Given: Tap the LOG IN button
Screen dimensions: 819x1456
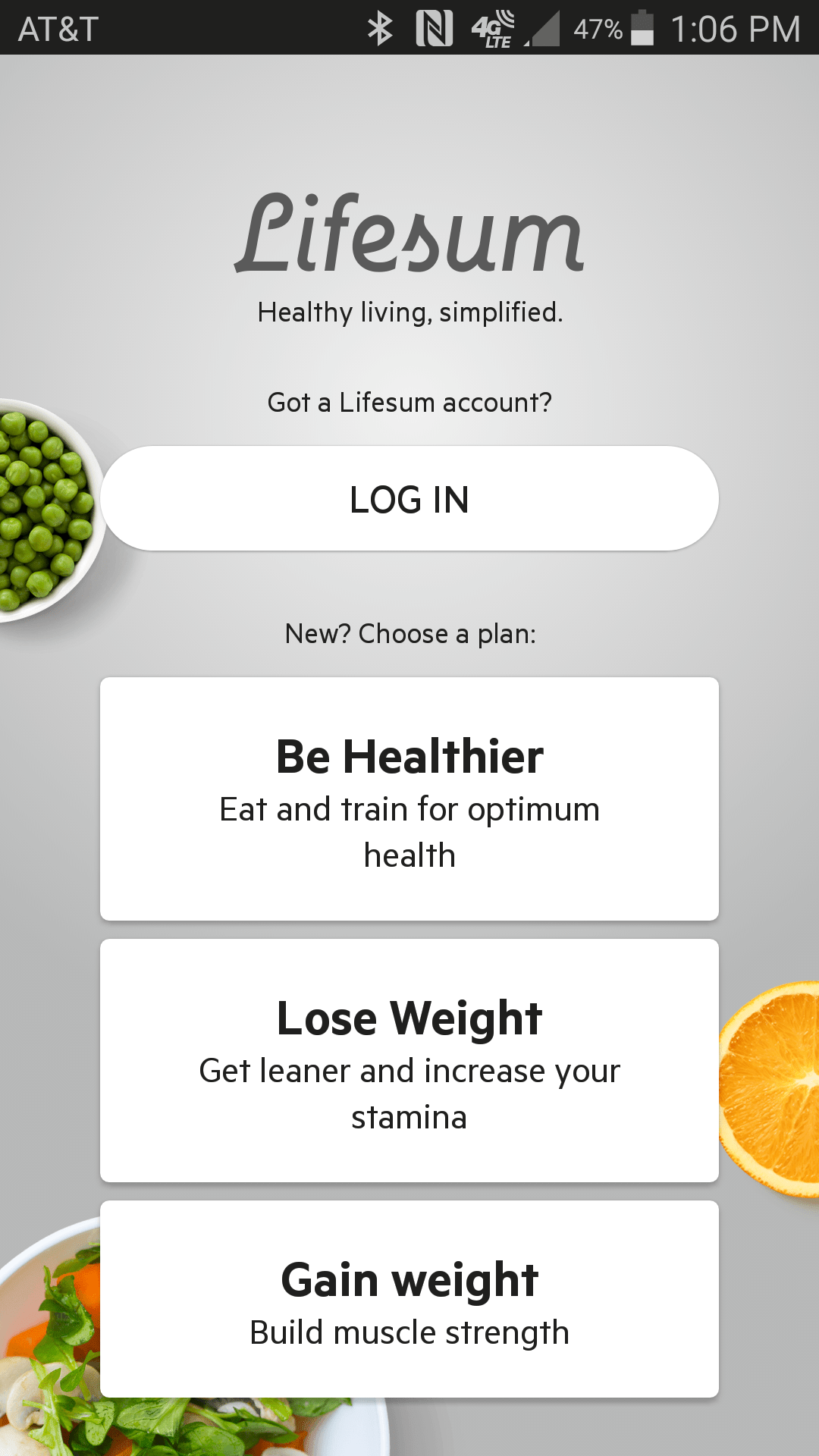Looking at the screenshot, I should pos(409,498).
